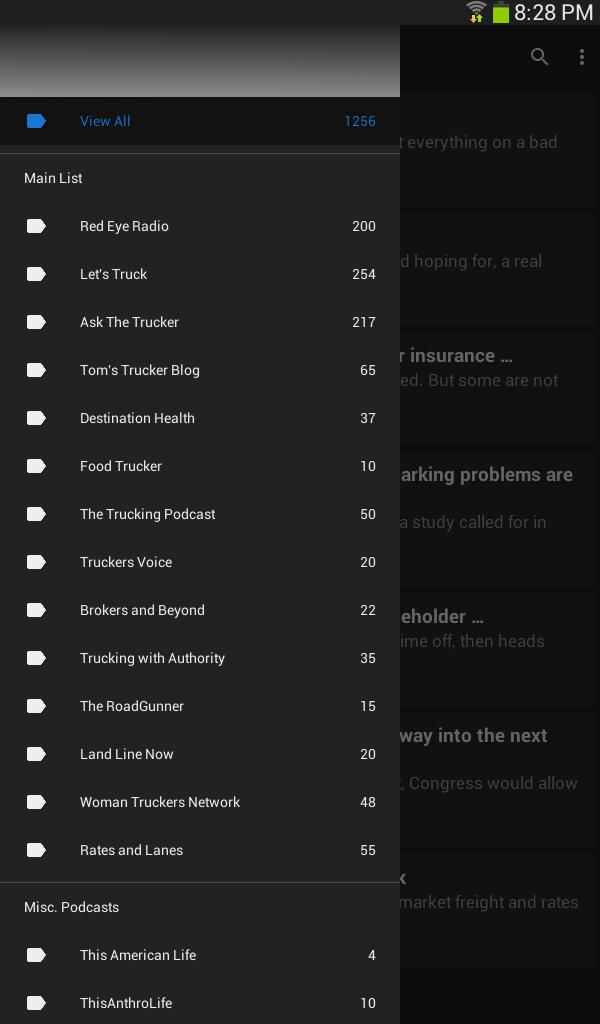Open the overflow menu
600x1024 pixels.
581,57
